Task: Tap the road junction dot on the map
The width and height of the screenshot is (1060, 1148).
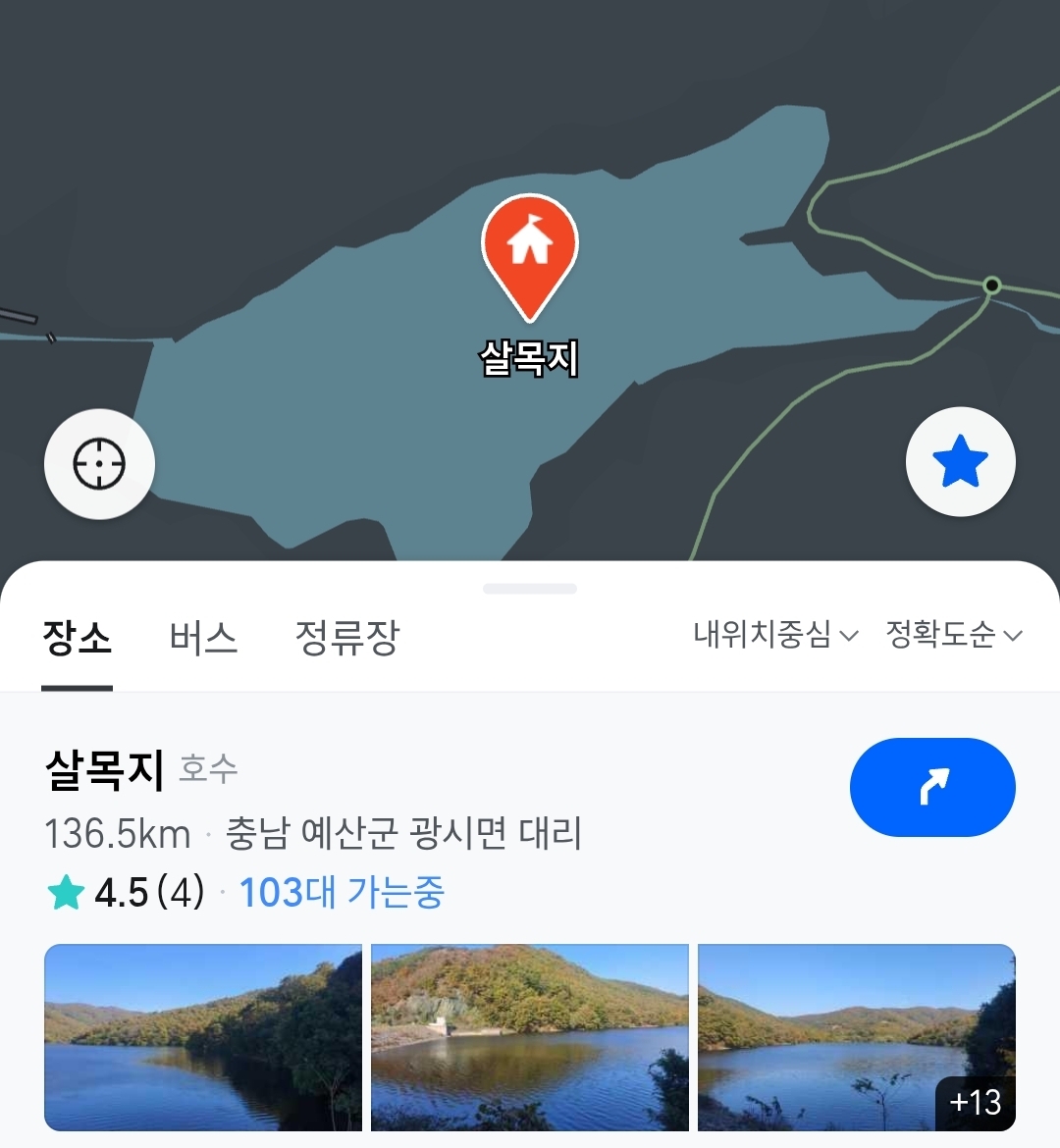Action: (991, 287)
